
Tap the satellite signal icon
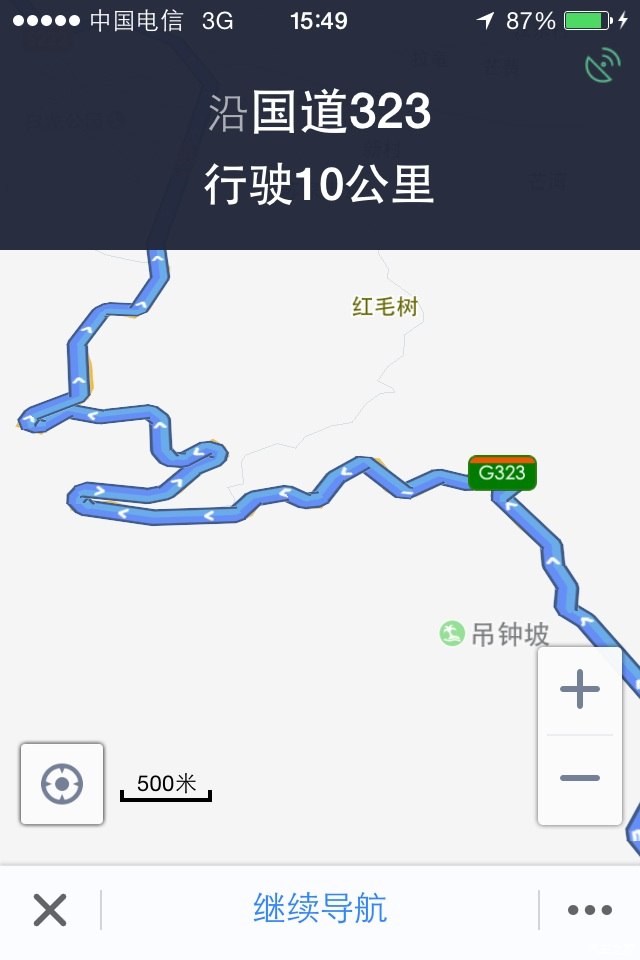[x=603, y=67]
